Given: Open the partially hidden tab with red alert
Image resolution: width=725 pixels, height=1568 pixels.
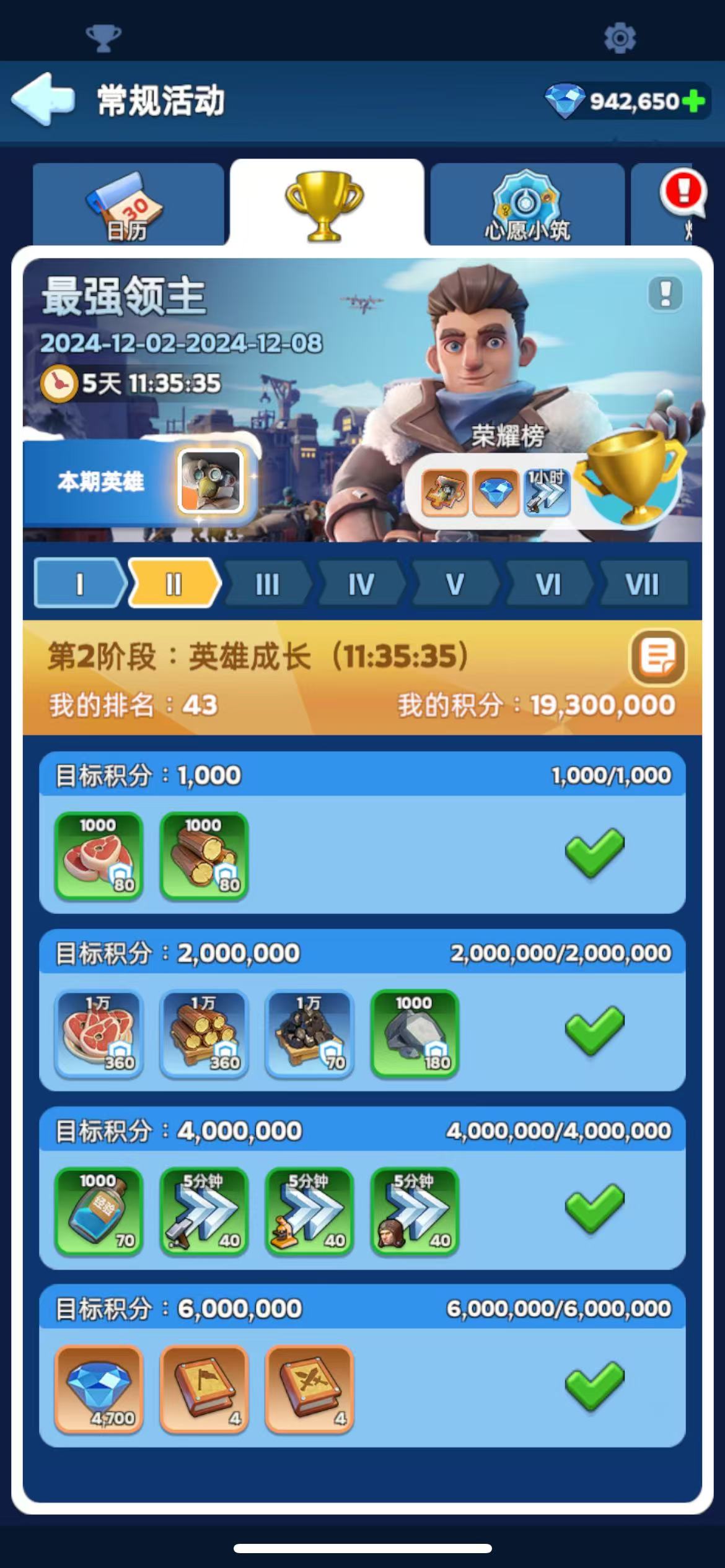Looking at the screenshot, I should point(679,206).
